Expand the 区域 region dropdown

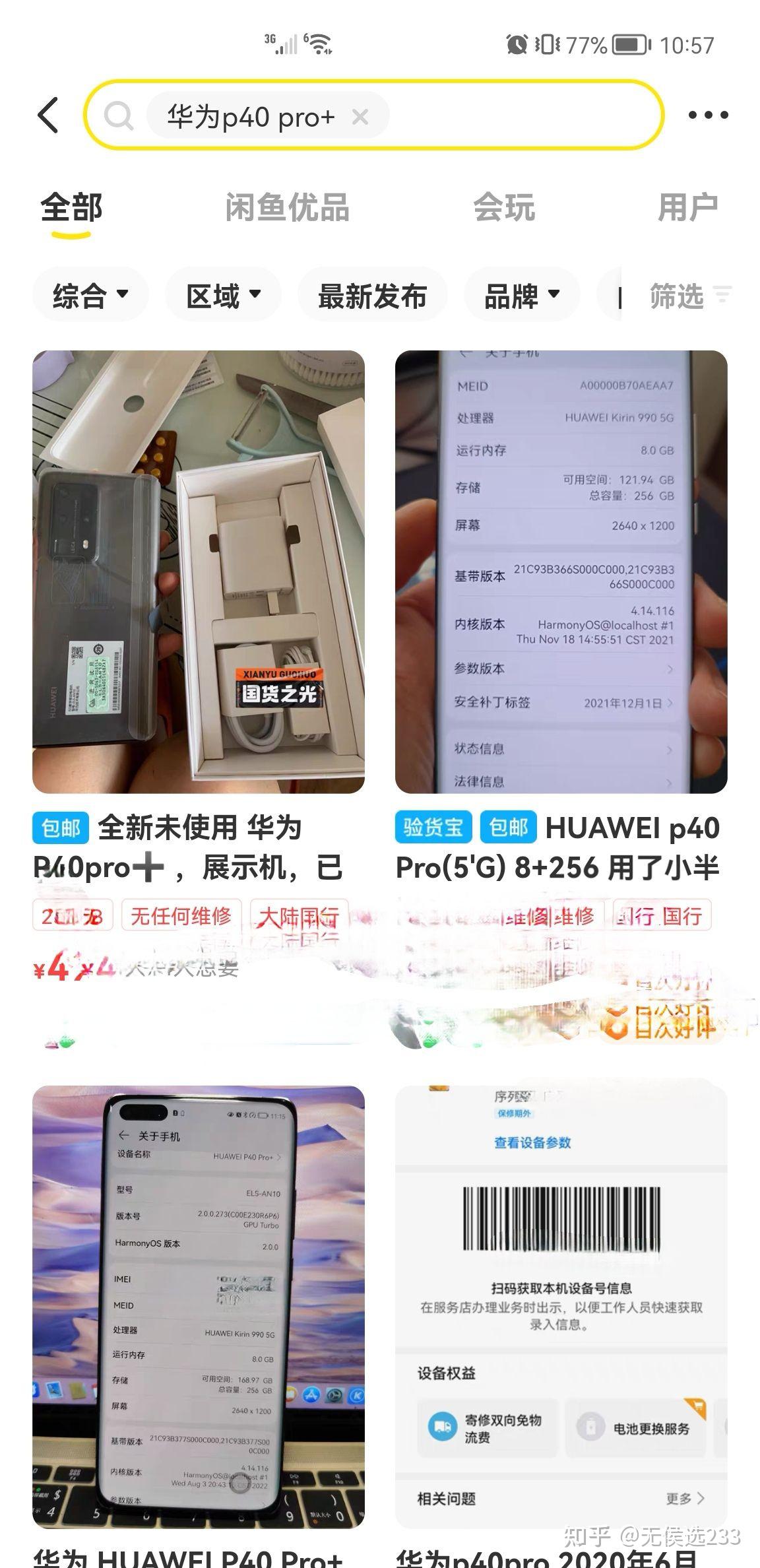click(223, 296)
